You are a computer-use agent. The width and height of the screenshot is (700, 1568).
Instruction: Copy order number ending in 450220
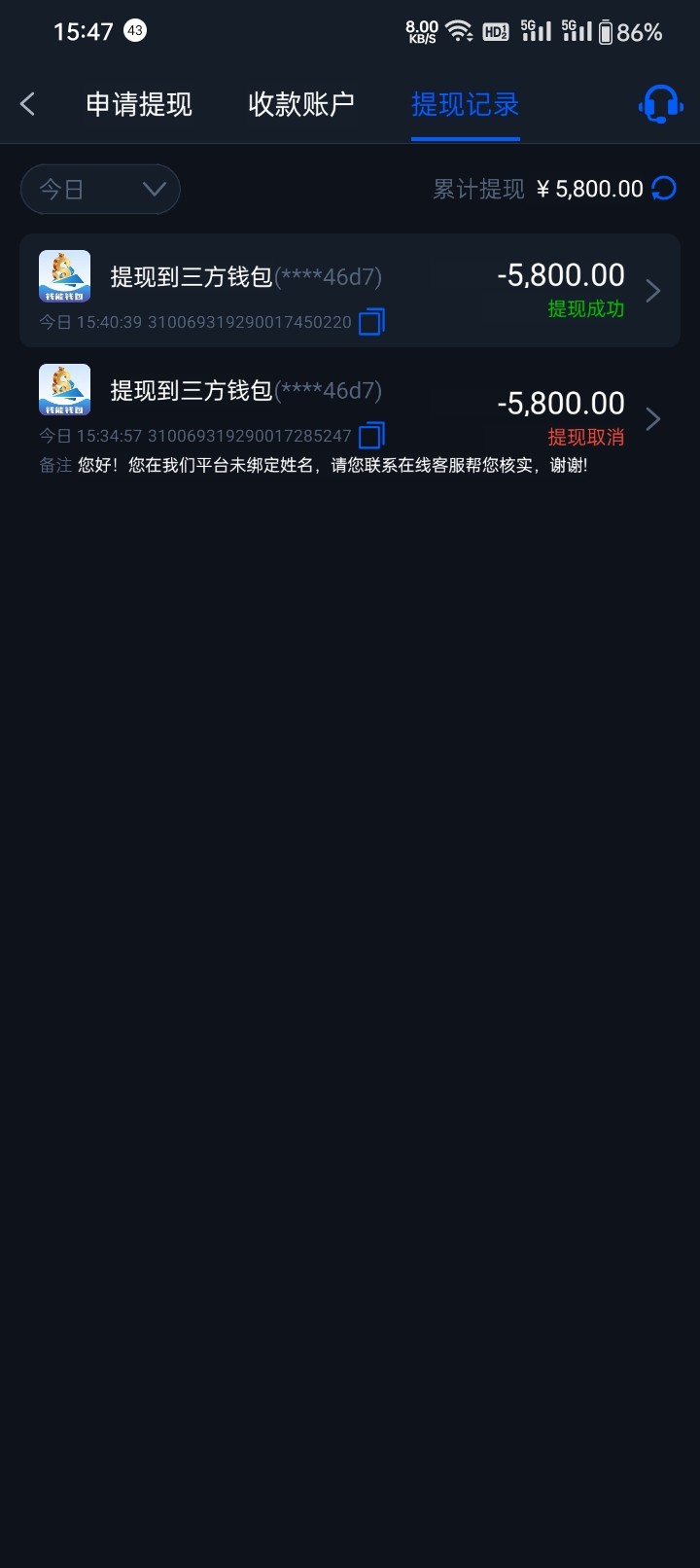(371, 322)
